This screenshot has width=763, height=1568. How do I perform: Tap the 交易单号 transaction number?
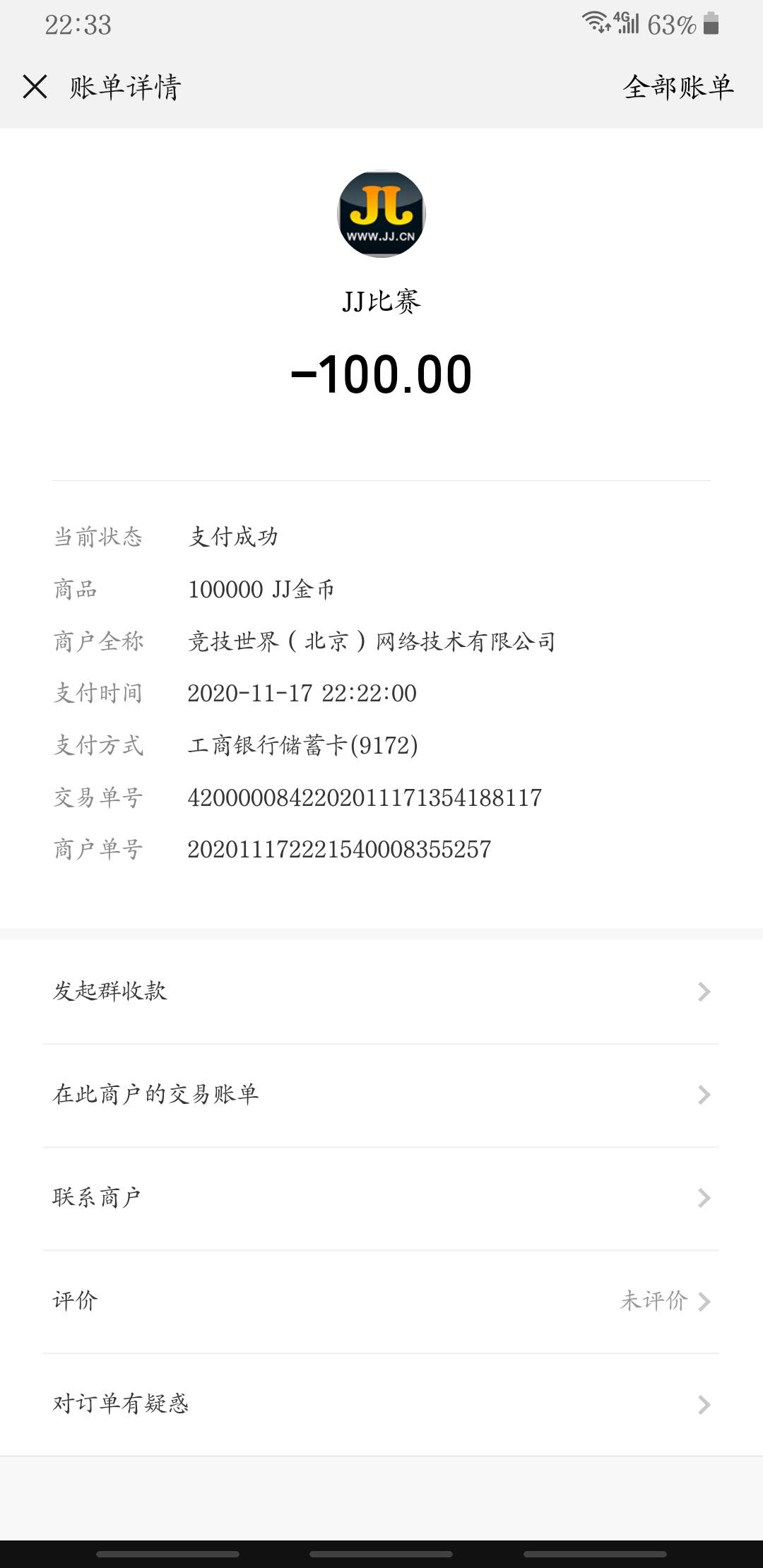point(364,797)
